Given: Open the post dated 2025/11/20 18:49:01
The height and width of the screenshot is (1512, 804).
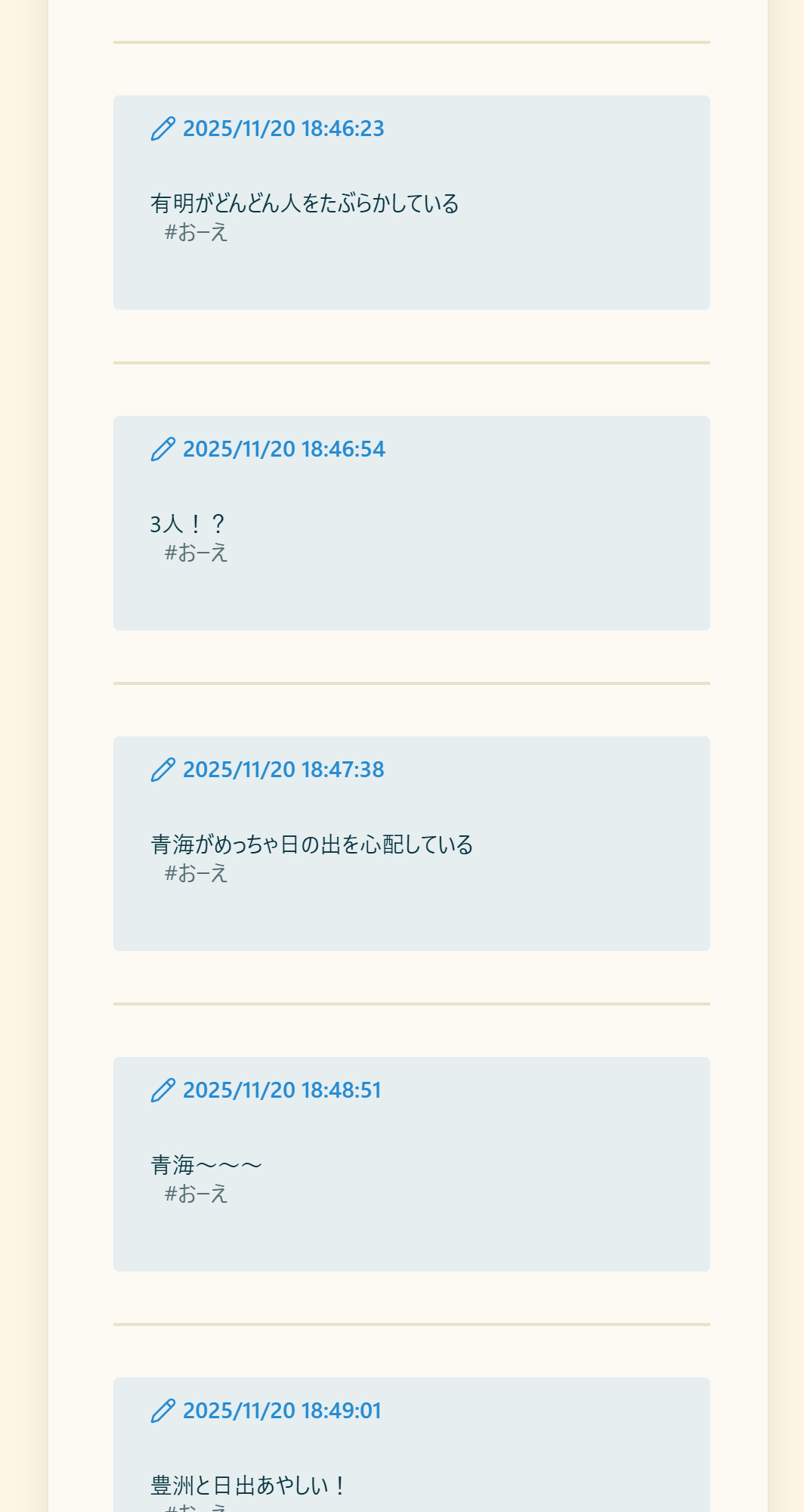Looking at the screenshot, I should tap(281, 1411).
